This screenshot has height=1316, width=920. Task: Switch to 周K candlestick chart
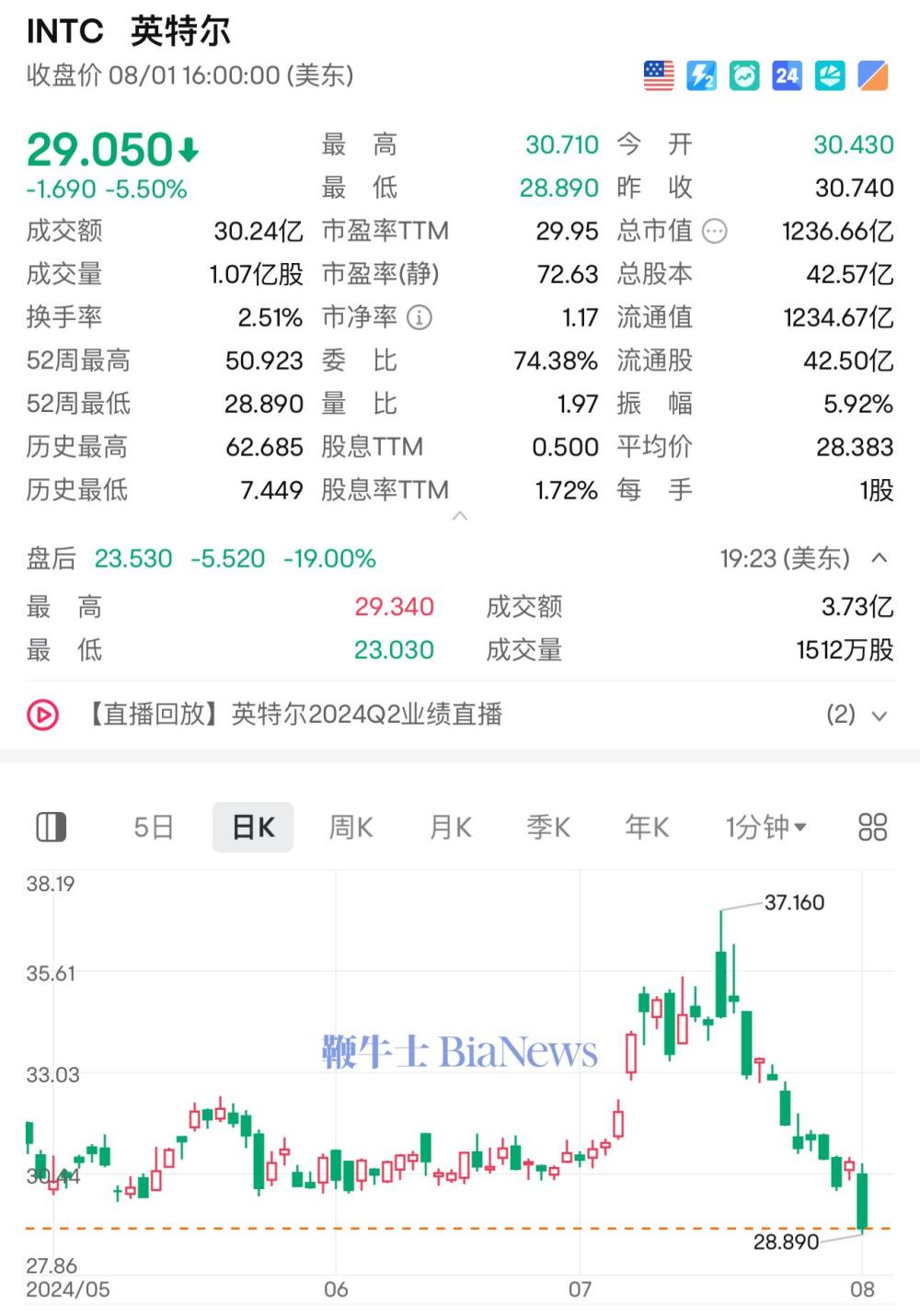point(351,827)
